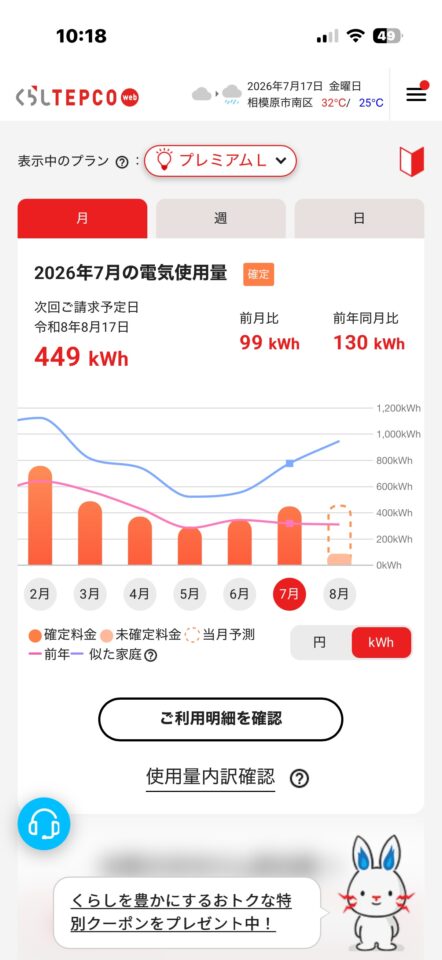
Task: Tap the help icon beside 表示中のプラン
Action: (121, 162)
